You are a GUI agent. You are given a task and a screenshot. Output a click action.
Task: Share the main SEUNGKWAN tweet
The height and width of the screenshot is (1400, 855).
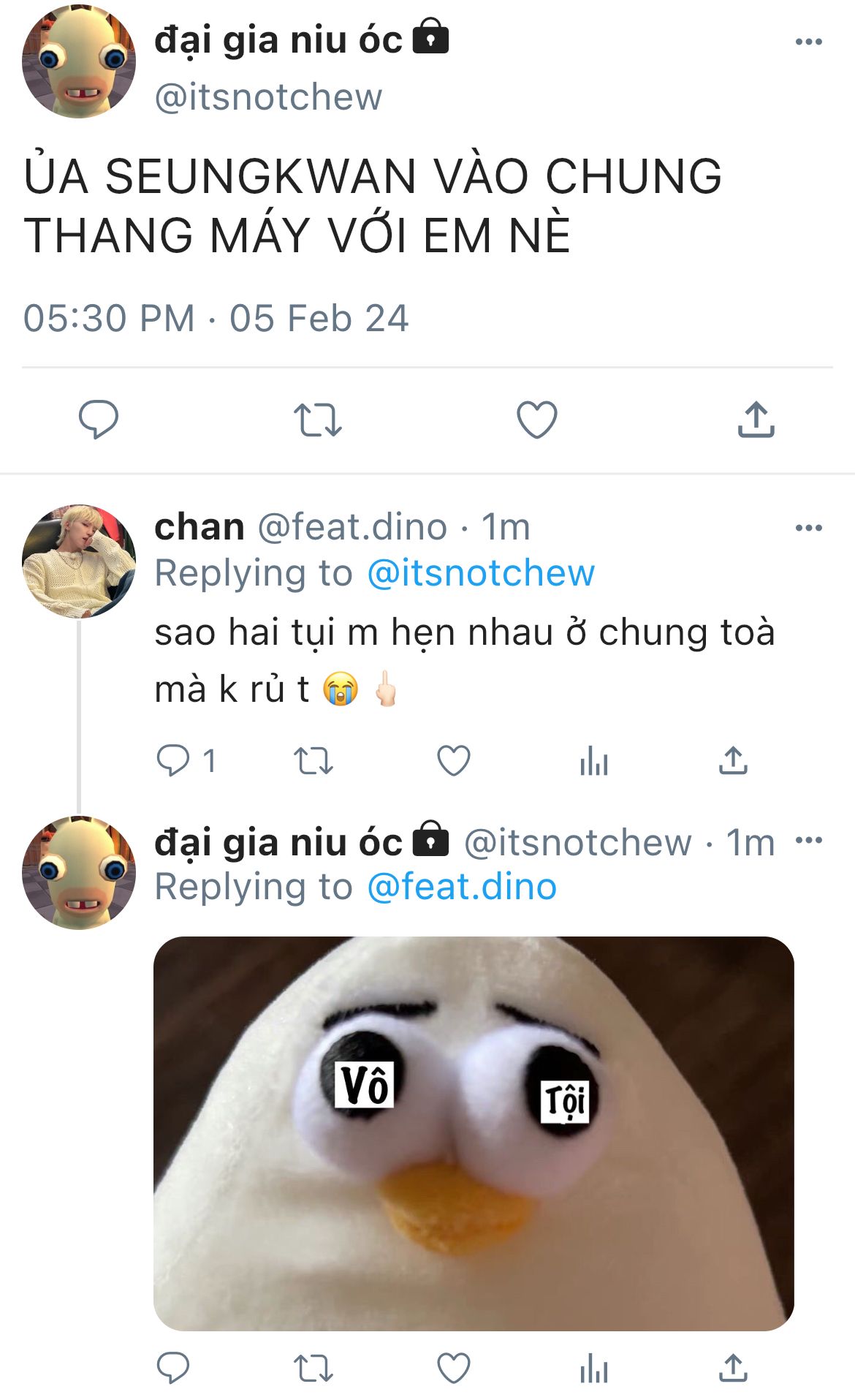click(x=756, y=420)
